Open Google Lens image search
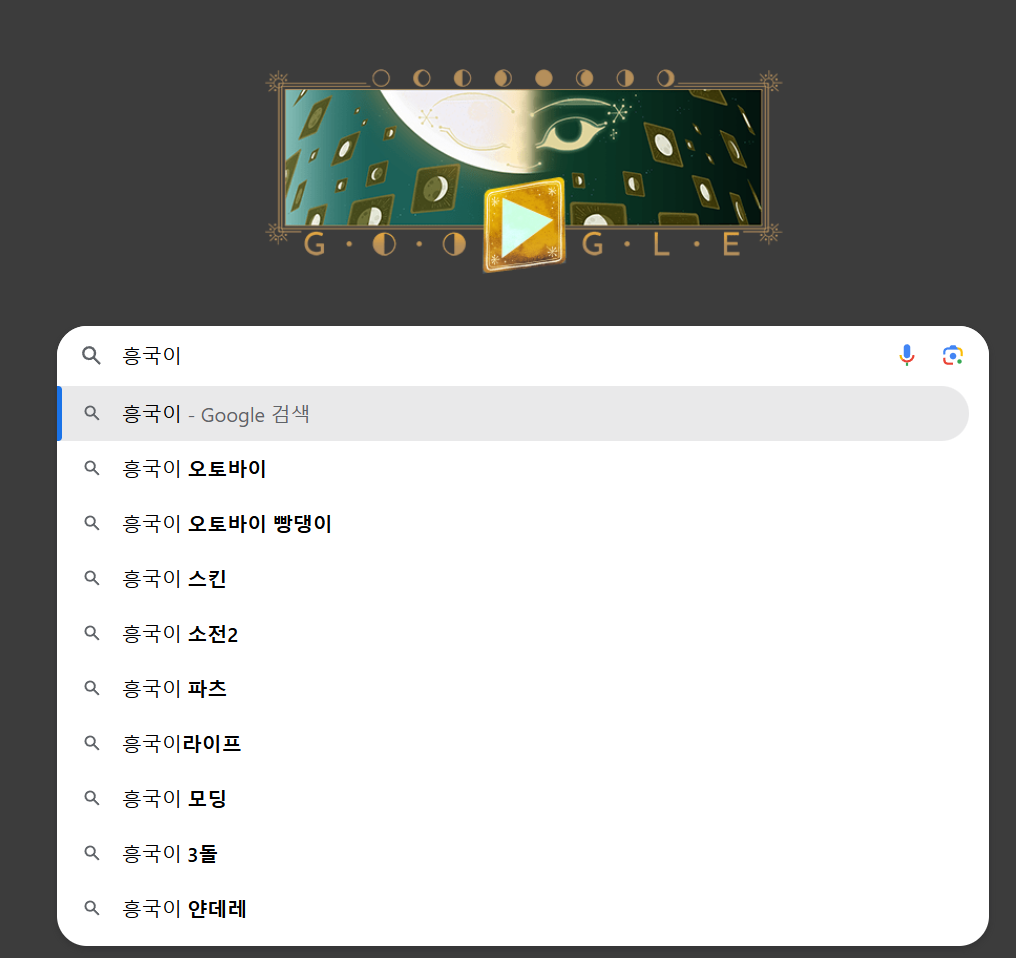1016x958 pixels. tap(952, 355)
